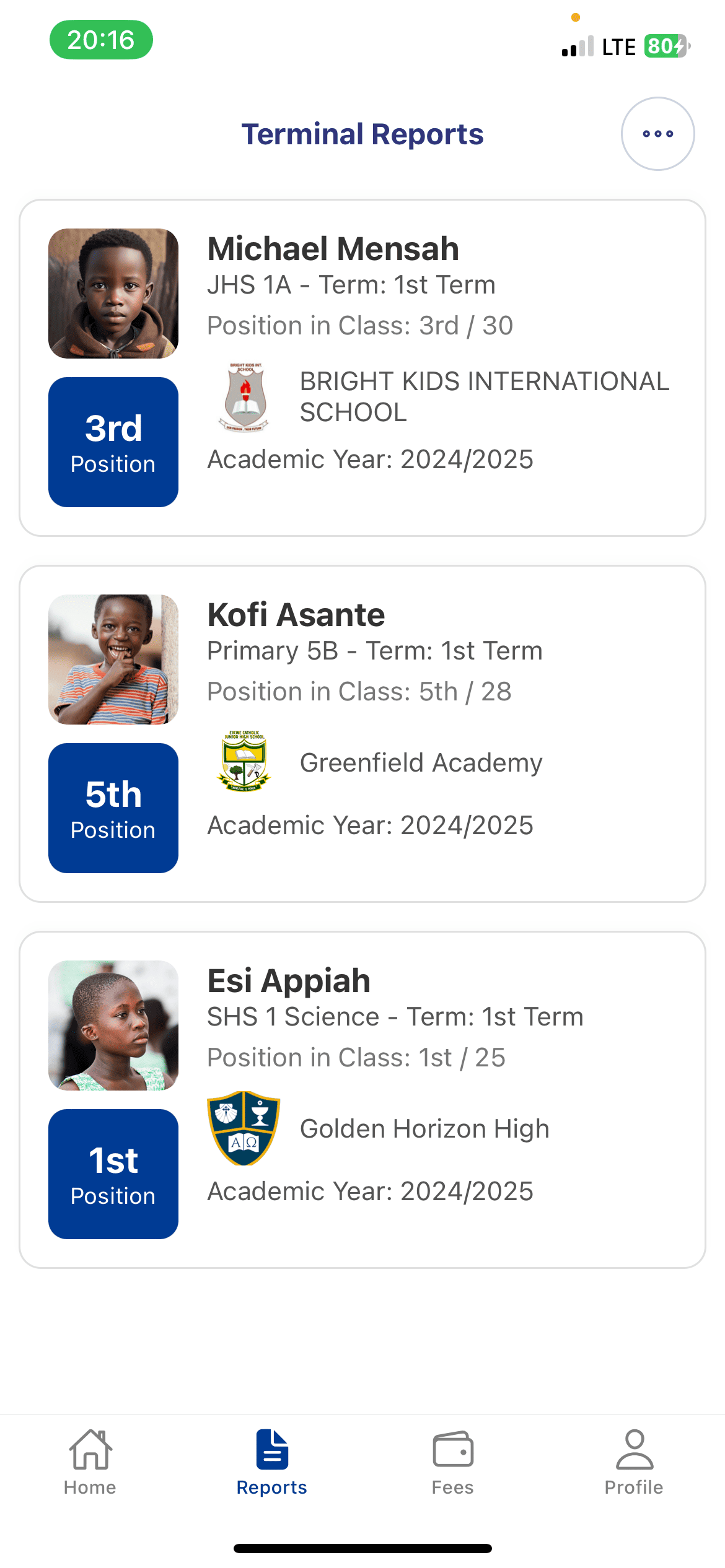
Task: Go to the Home tab
Action: (x=90, y=1461)
